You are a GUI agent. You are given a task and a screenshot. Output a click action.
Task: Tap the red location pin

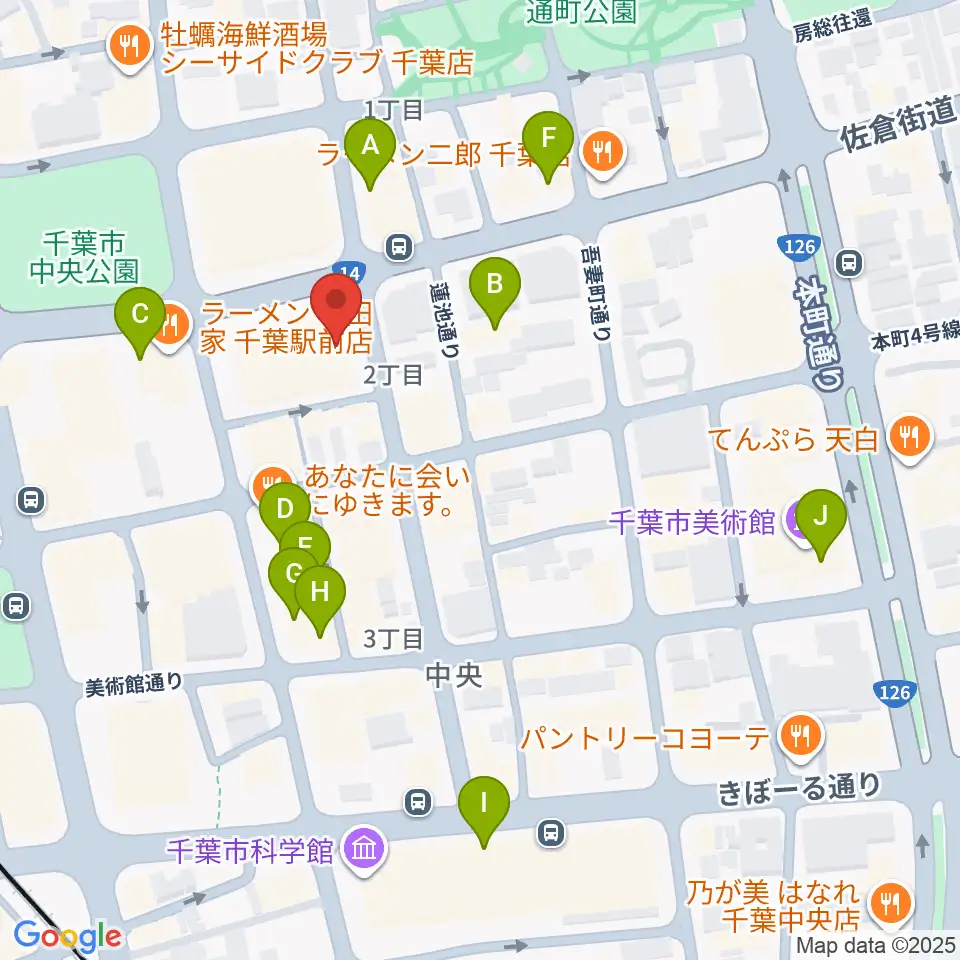336,308
